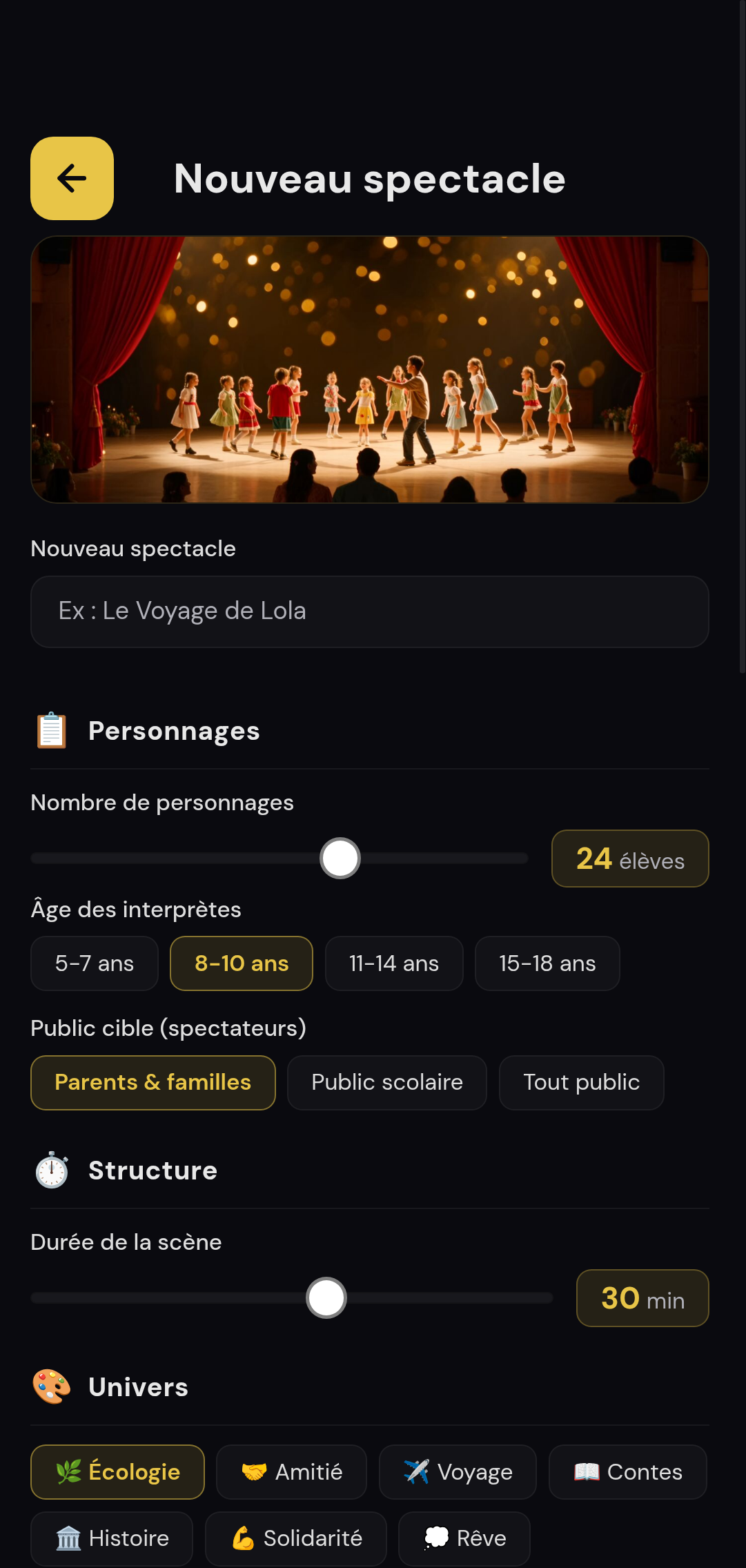The height and width of the screenshot is (1568, 746).
Task: Click the open book icon on Contes
Action: [586, 1471]
